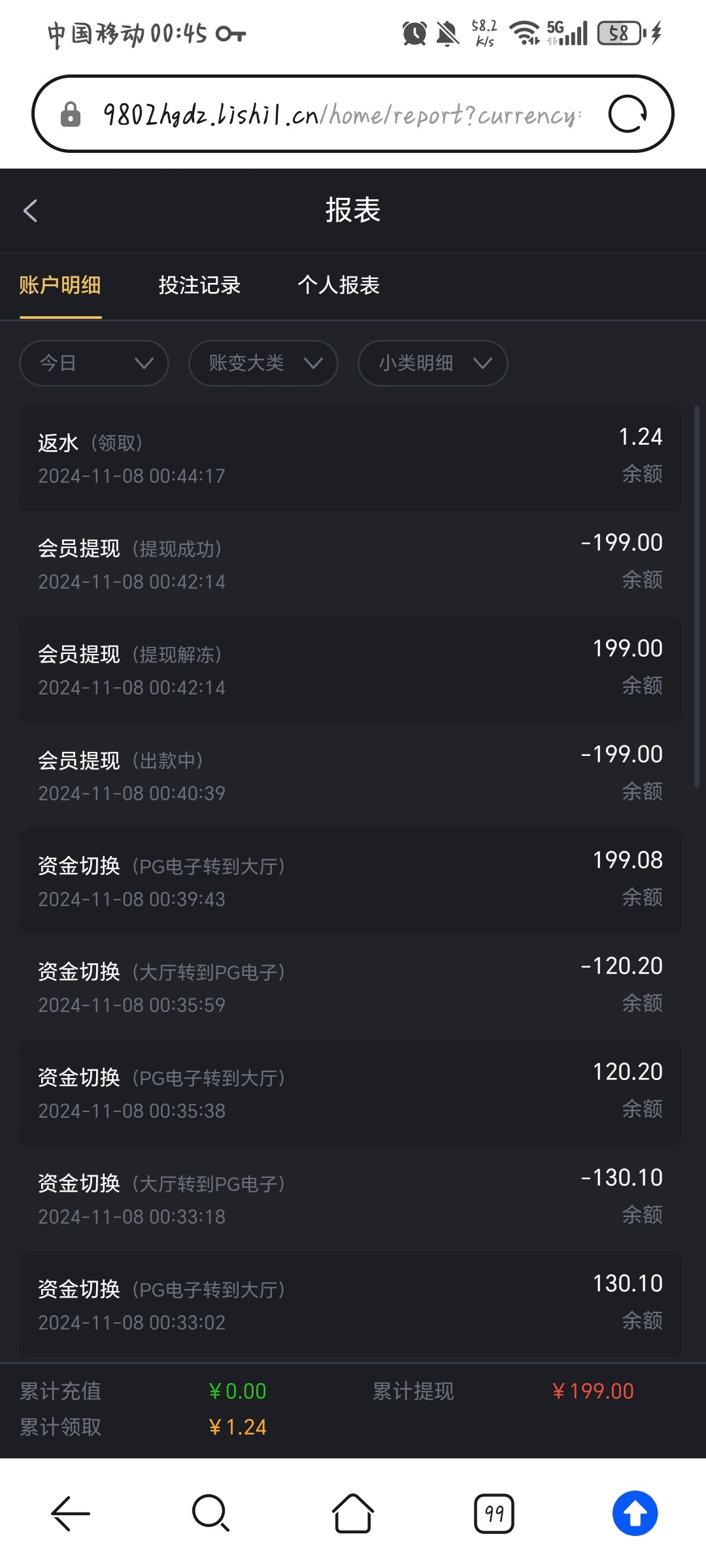The width and height of the screenshot is (706, 1568).
Task: Open the browser search button
Action: [x=210, y=1512]
